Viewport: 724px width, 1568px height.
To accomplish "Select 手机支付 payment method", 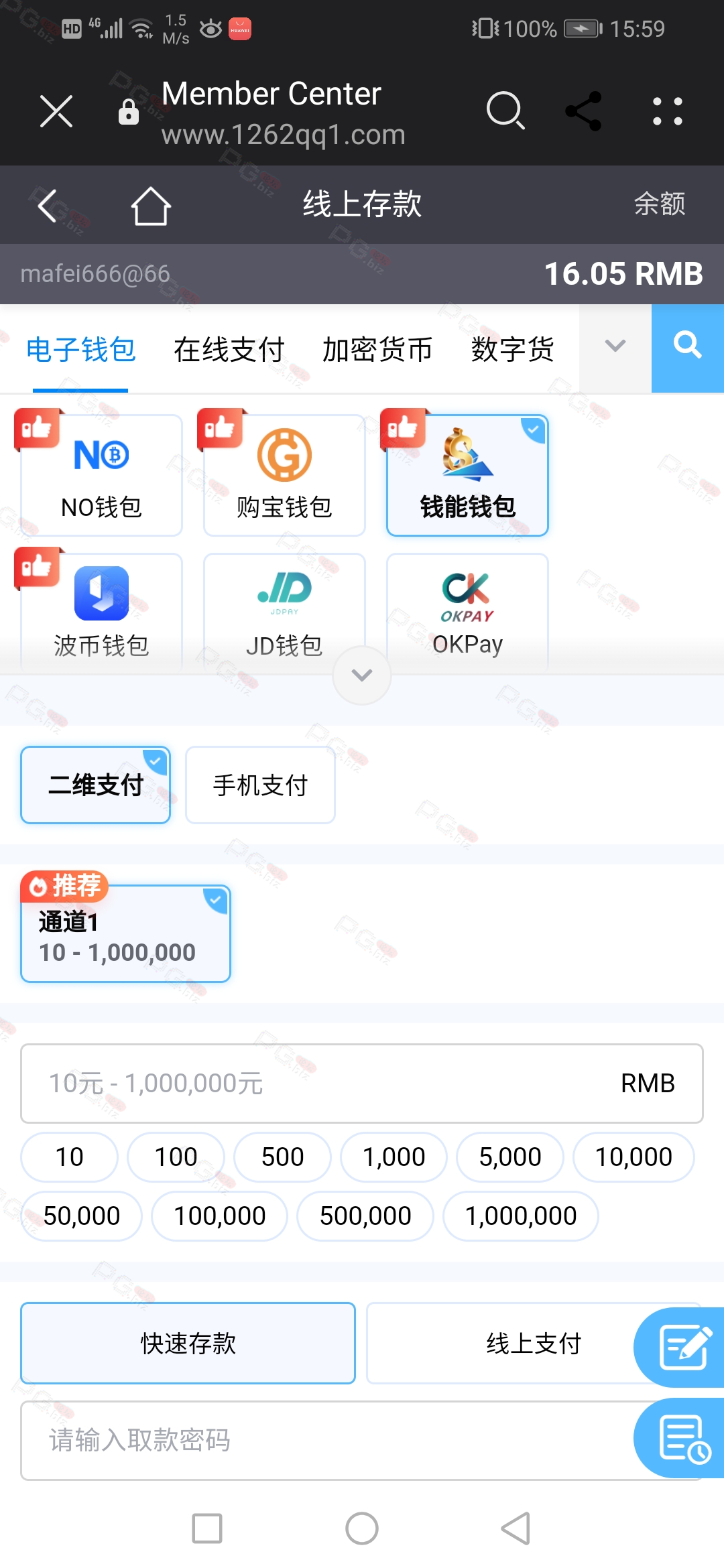I will (x=260, y=785).
